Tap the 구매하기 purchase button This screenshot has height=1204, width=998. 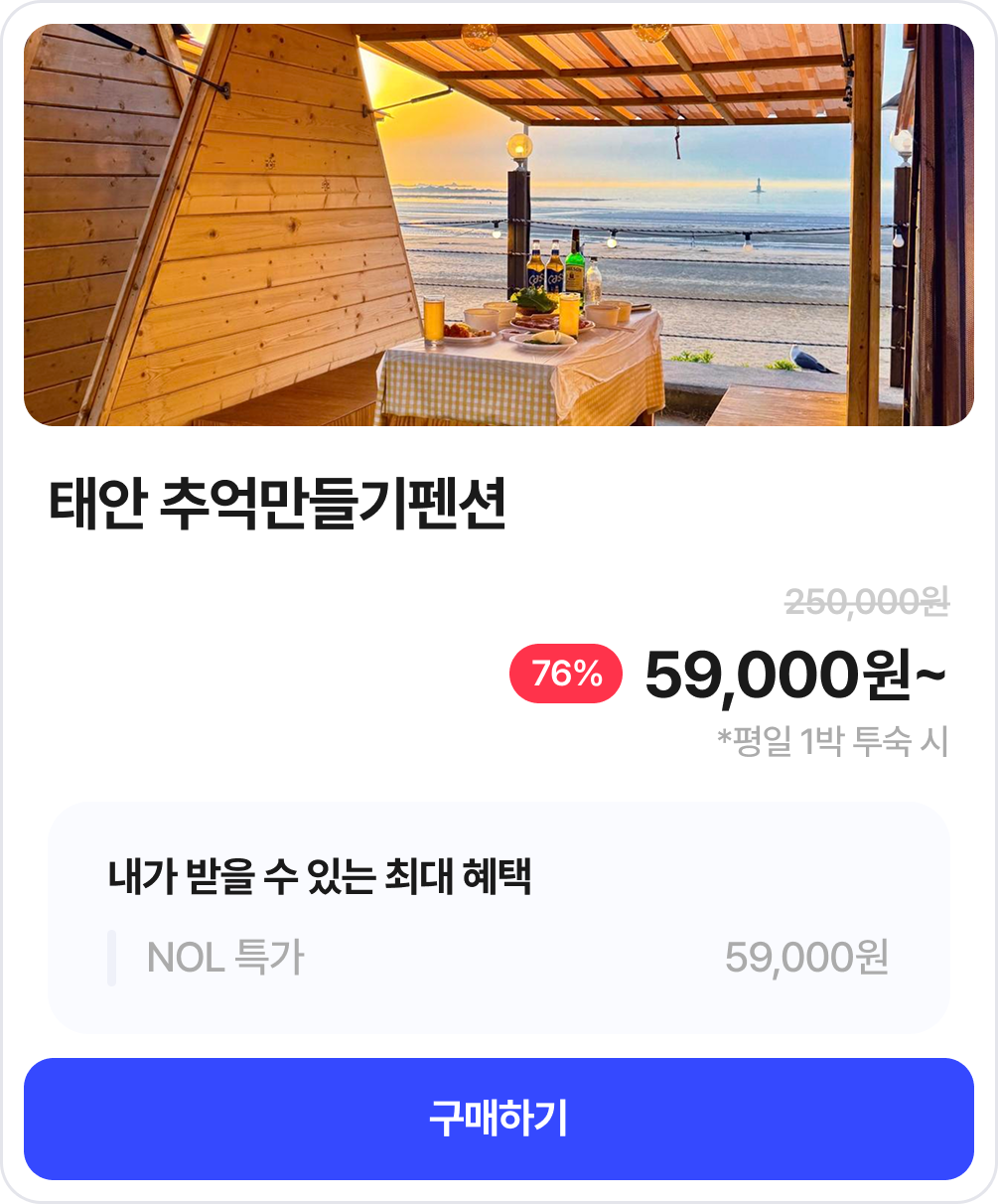499,1119
